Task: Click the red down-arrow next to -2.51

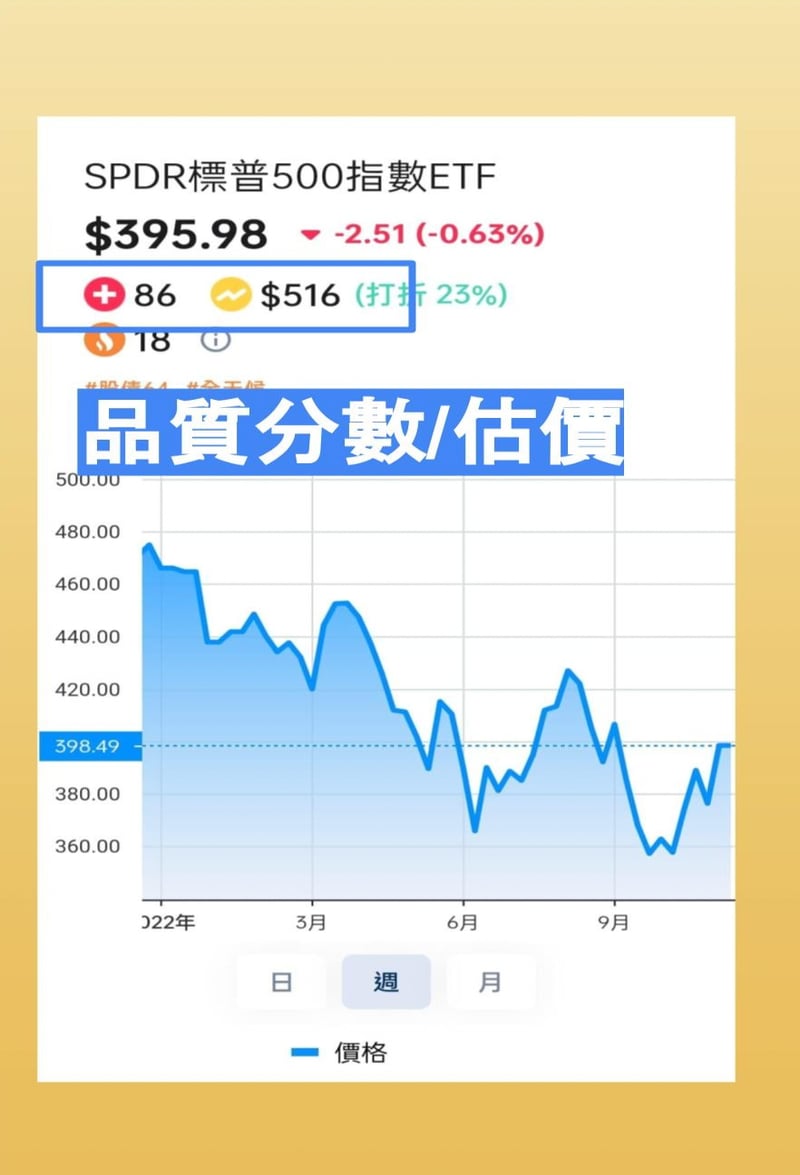Action: tap(311, 232)
